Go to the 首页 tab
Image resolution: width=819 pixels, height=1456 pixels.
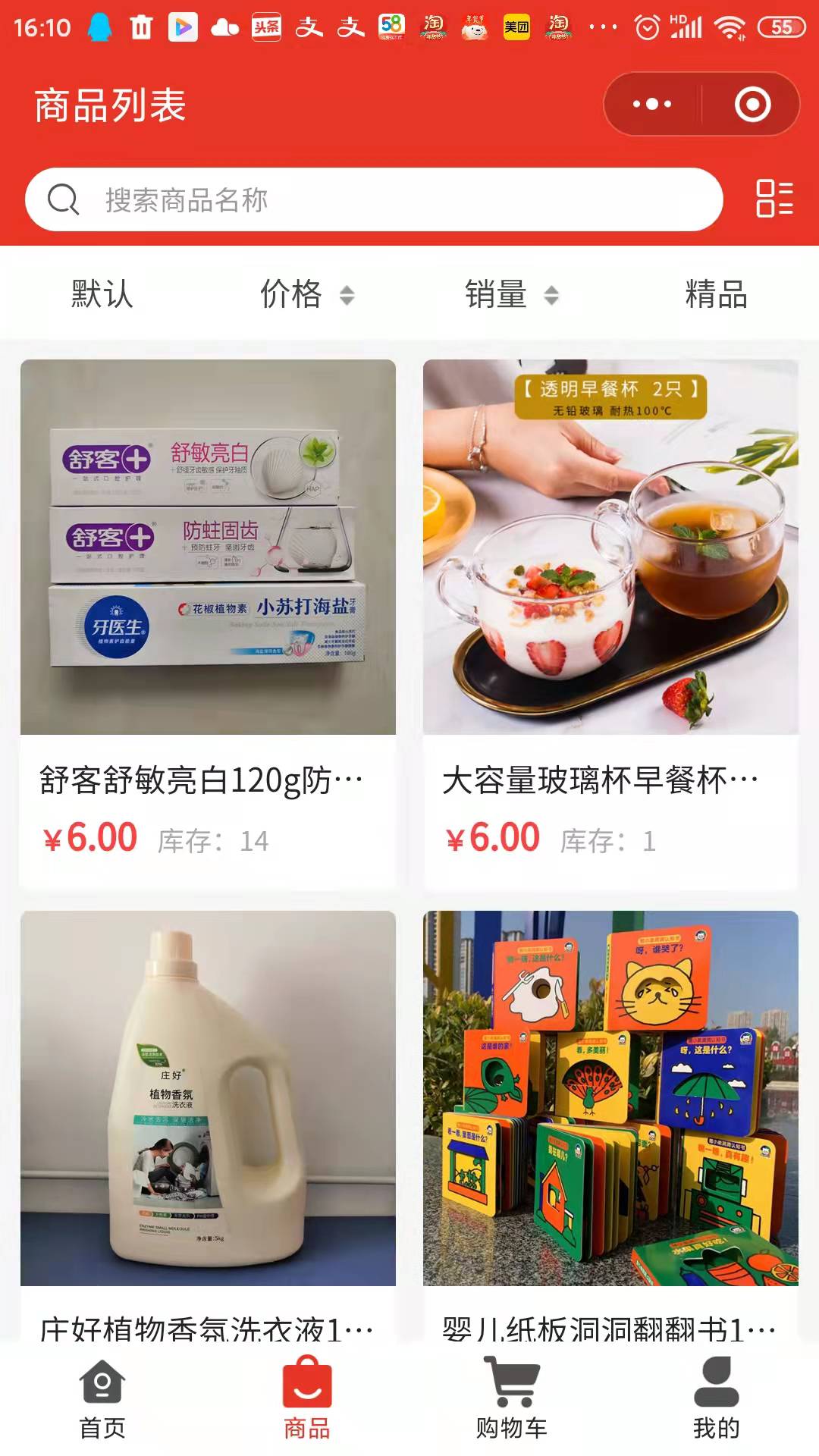click(x=102, y=1400)
